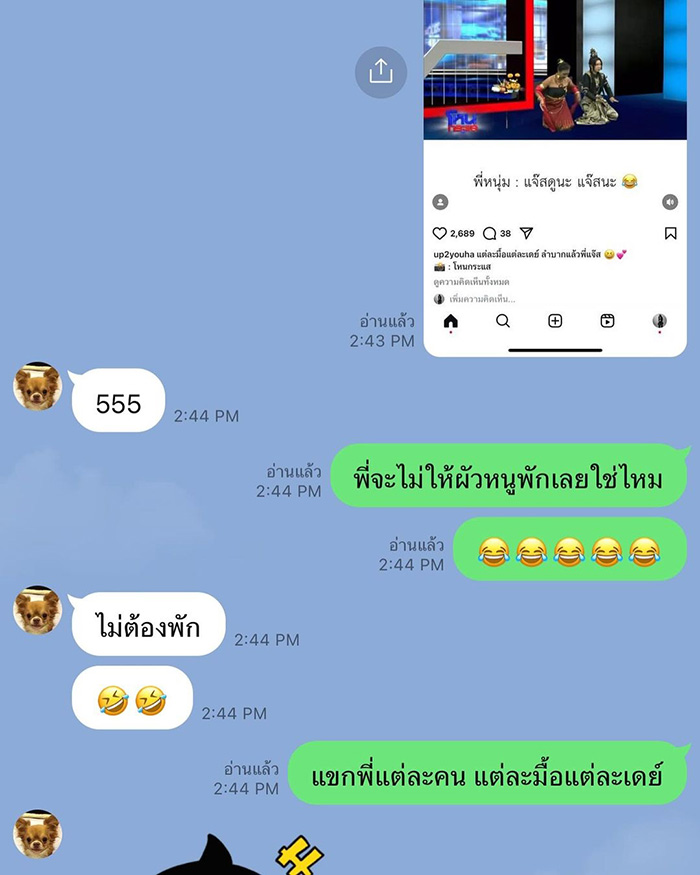Tap the avatar next to ไม่ต้องพัก message
This screenshot has width=700, height=875.
tap(38, 611)
